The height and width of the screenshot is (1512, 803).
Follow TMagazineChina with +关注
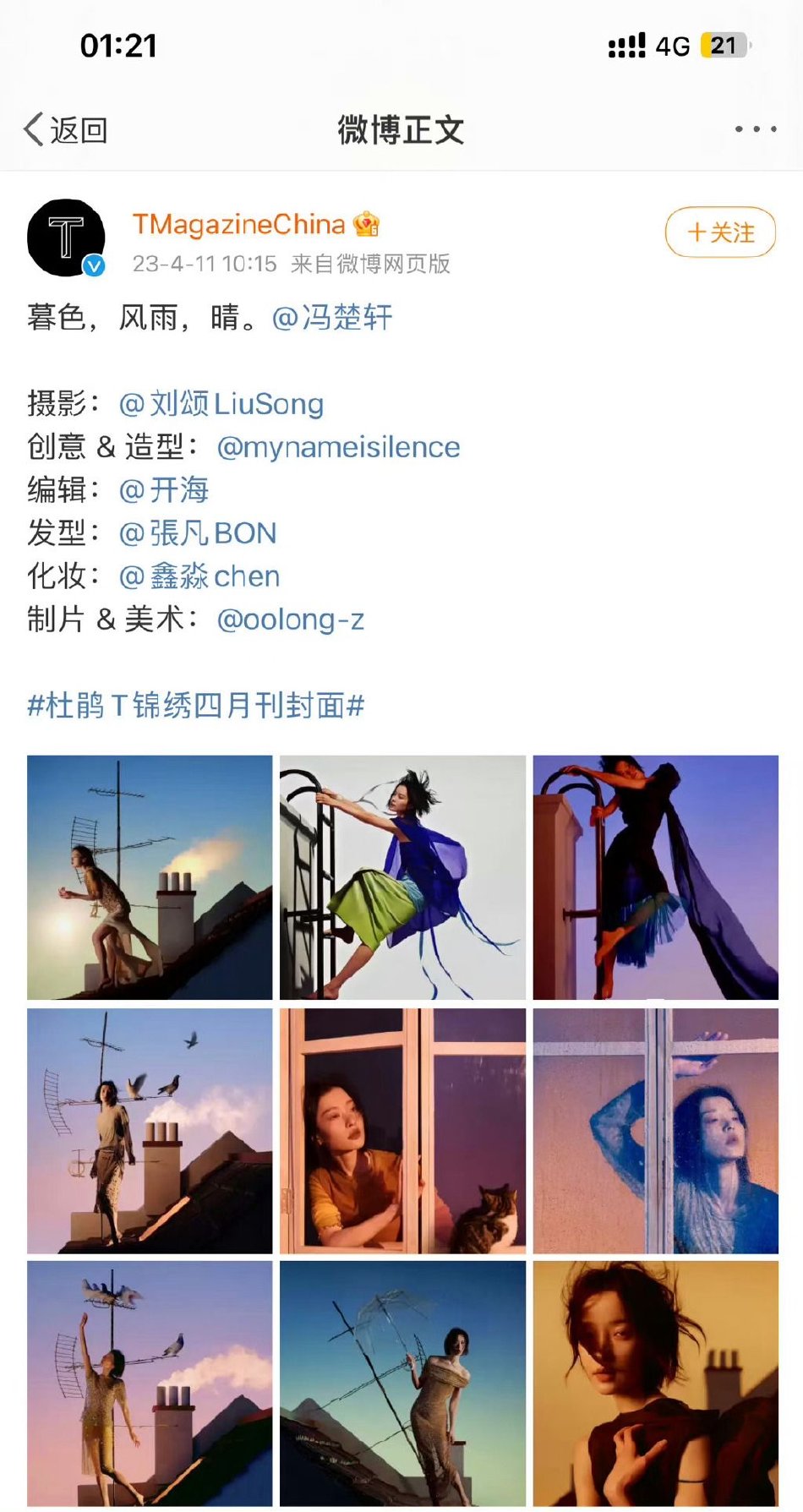tap(720, 232)
